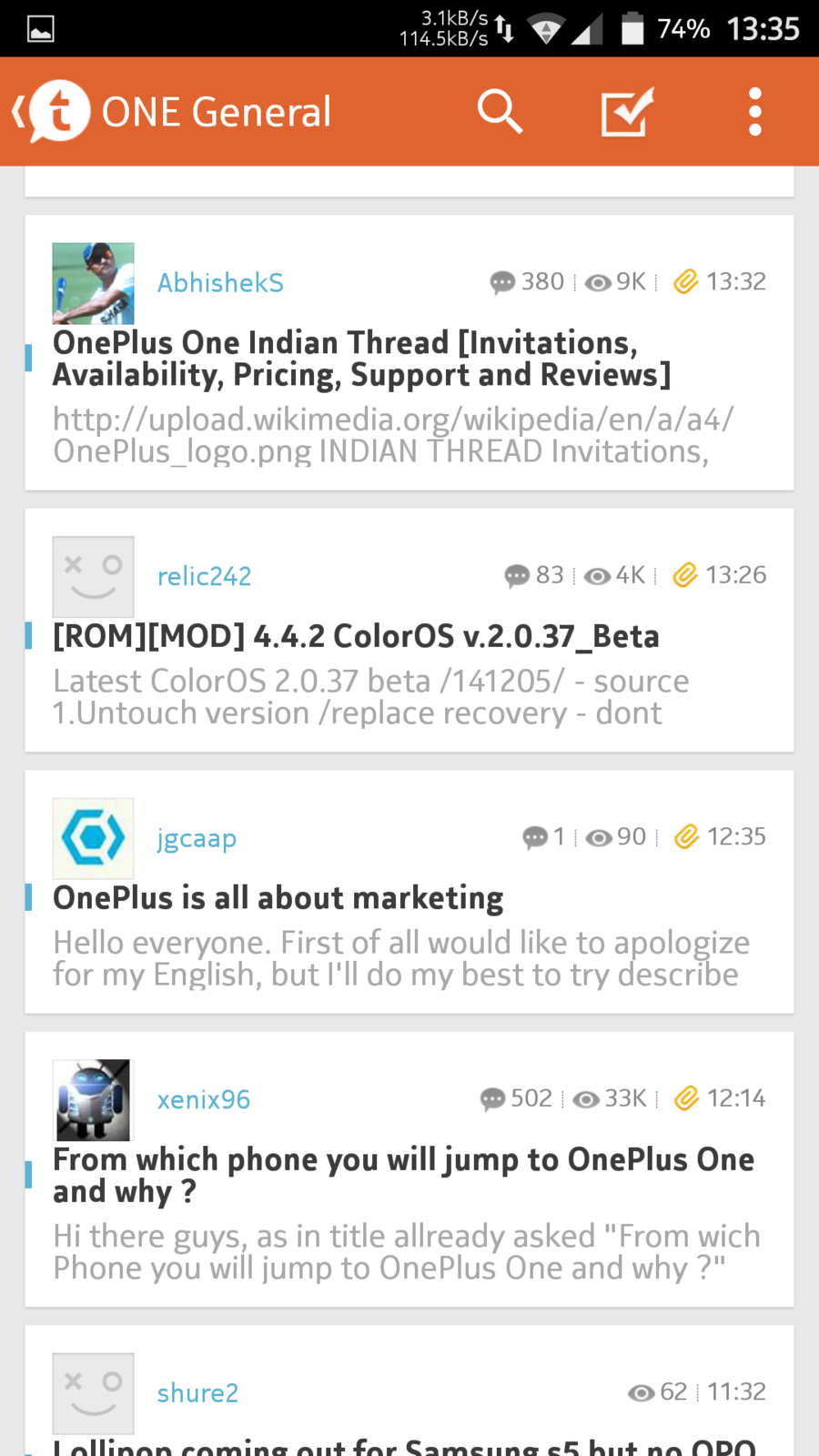
Task: Open shure2's Lollipop thread
Action: click(x=403, y=1445)
